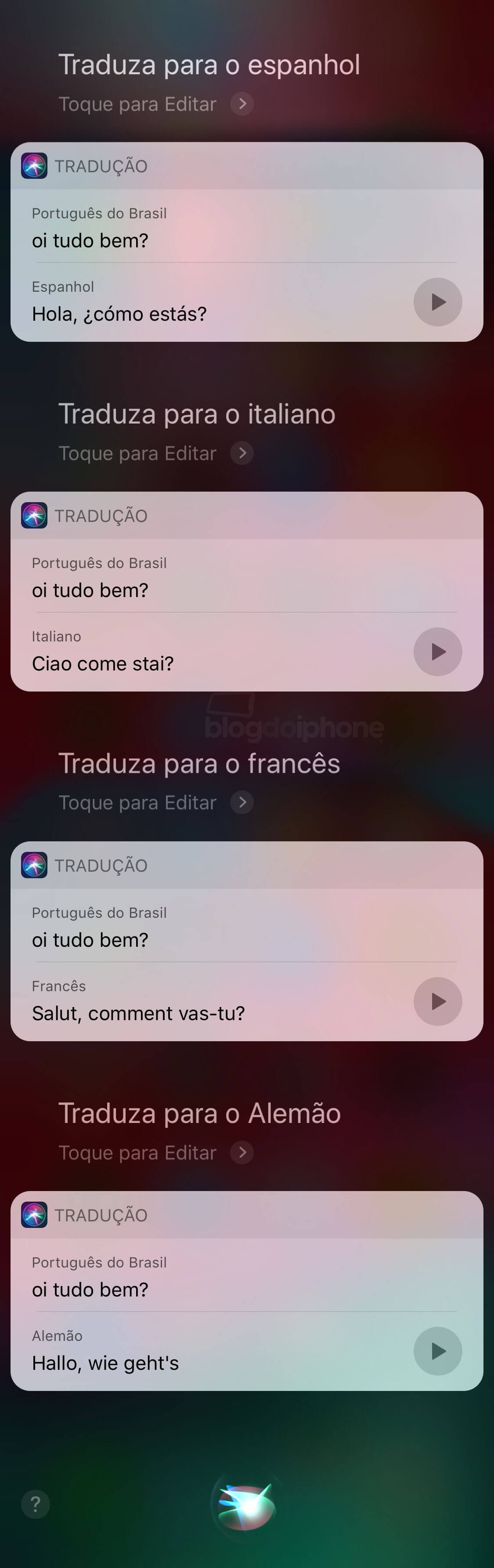
Task: Play the Spanish translation audio
Action: [437, 302]
